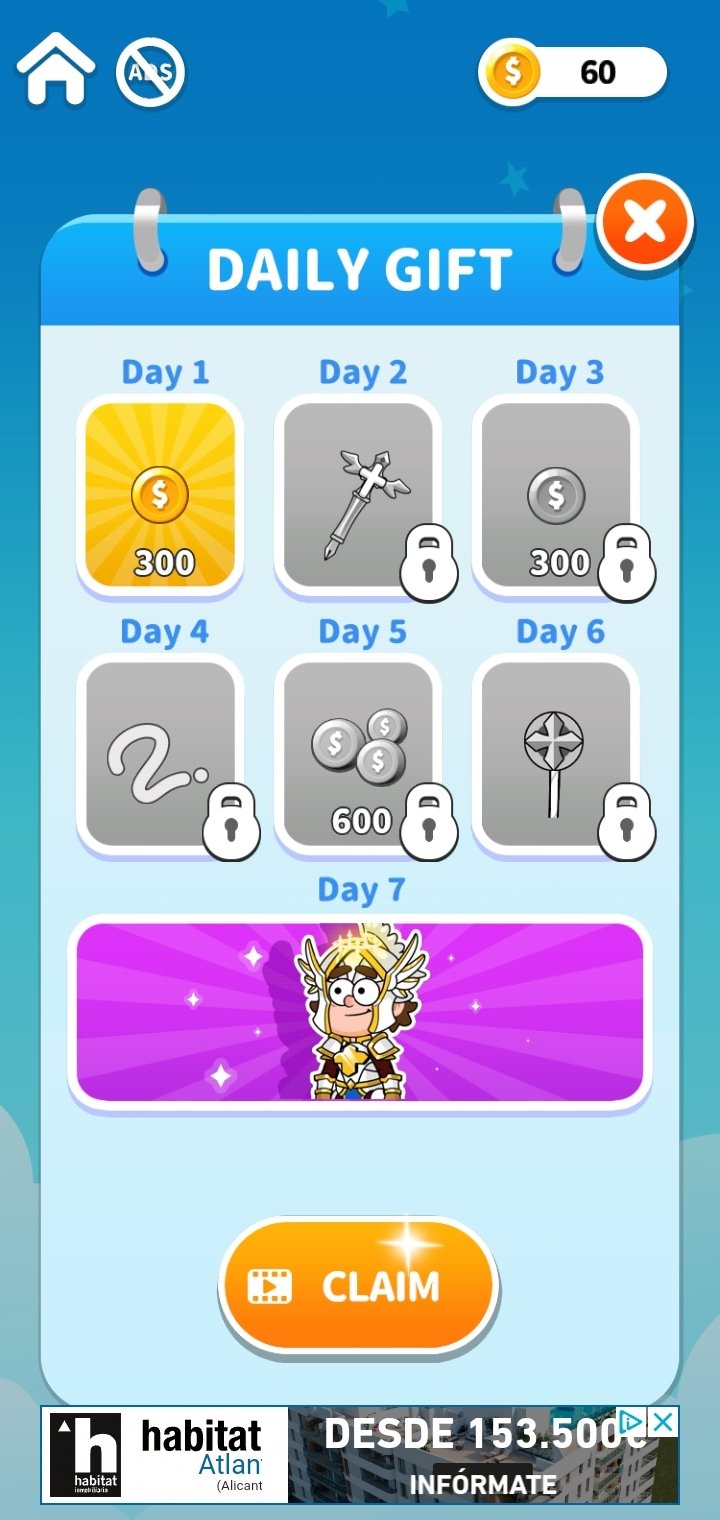720x1520 pixels.
Task: Dismiss the ad with its X icon
Action: (x=663, y=1422)
